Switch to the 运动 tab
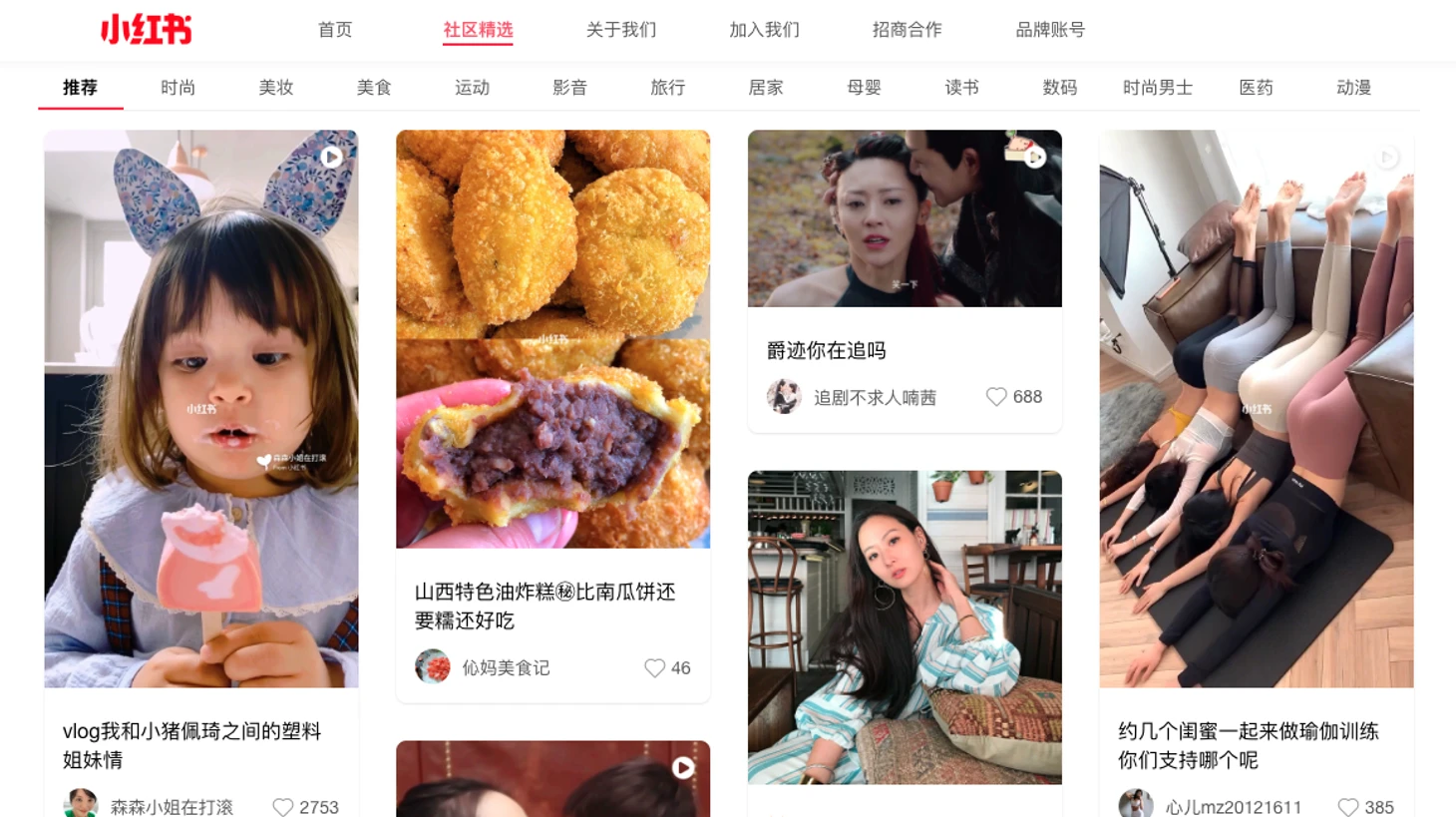Viewport: 1456px width, 817px height. (x=472, y=88)
